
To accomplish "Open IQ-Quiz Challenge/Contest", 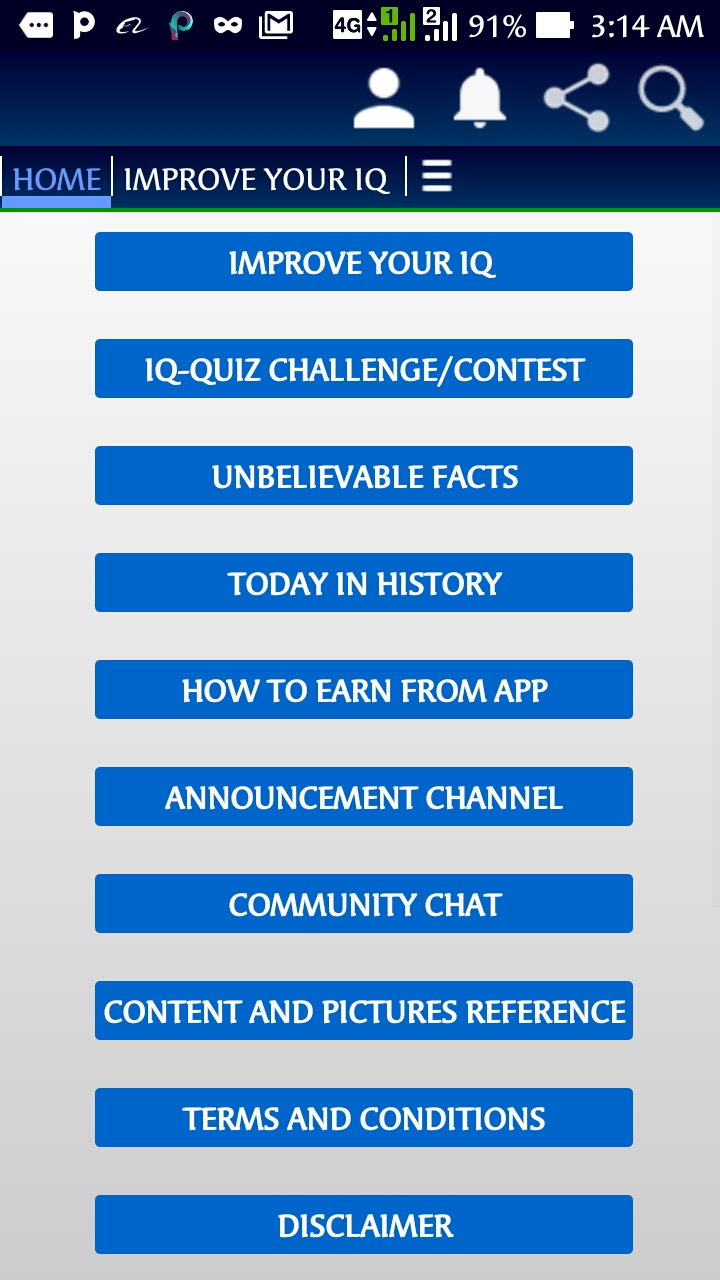I will [x=364, y=369].
